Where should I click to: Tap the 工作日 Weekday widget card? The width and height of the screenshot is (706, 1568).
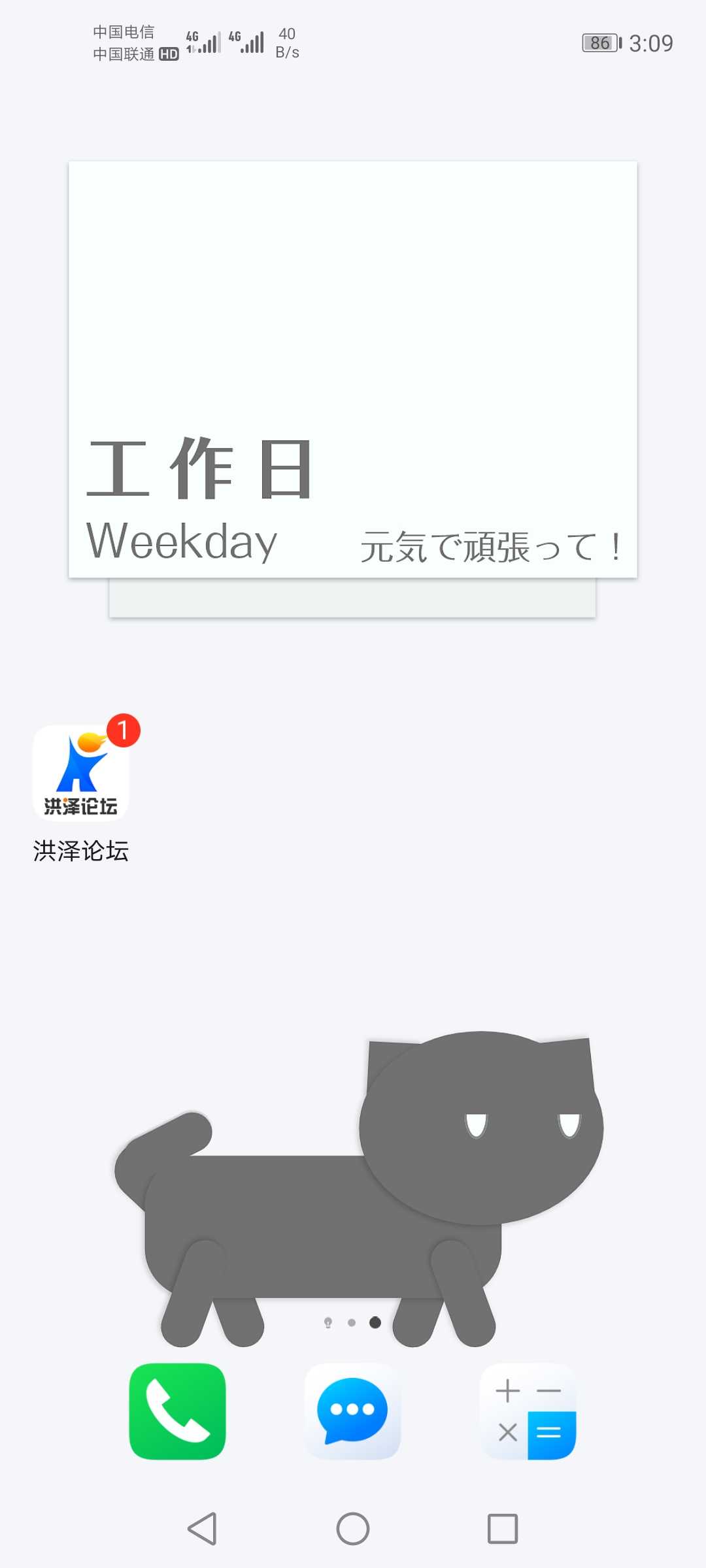[353, 370]
